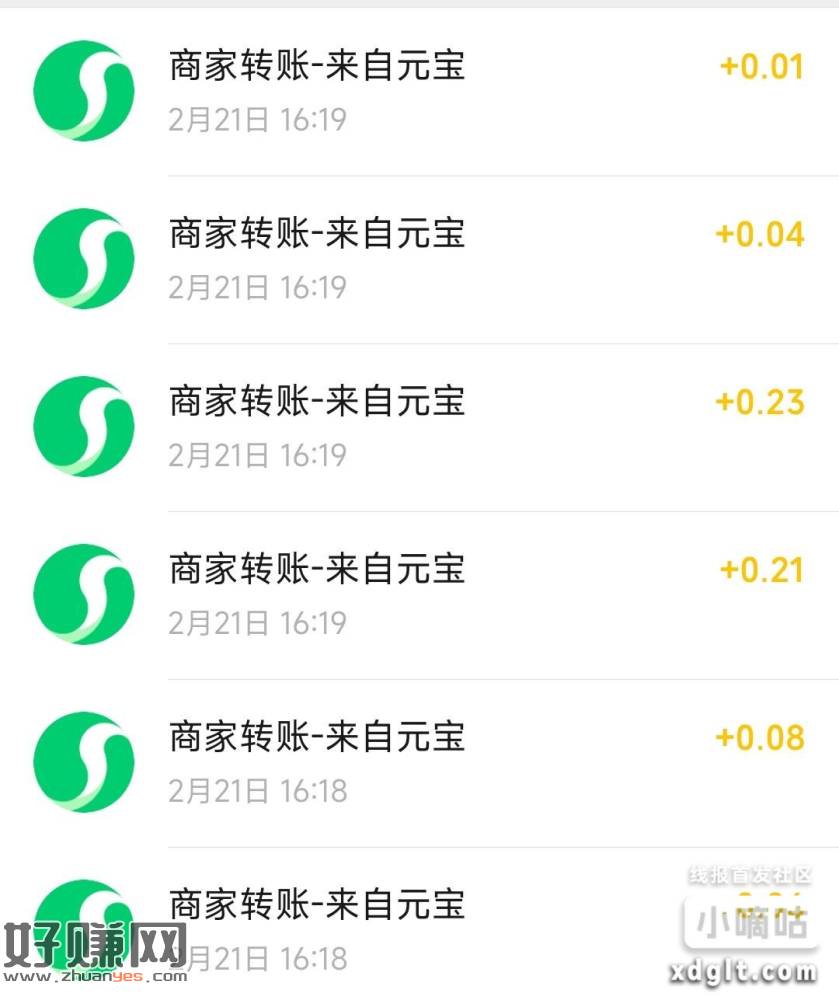Select the +0.01 amount text

(x=762, y=66)
